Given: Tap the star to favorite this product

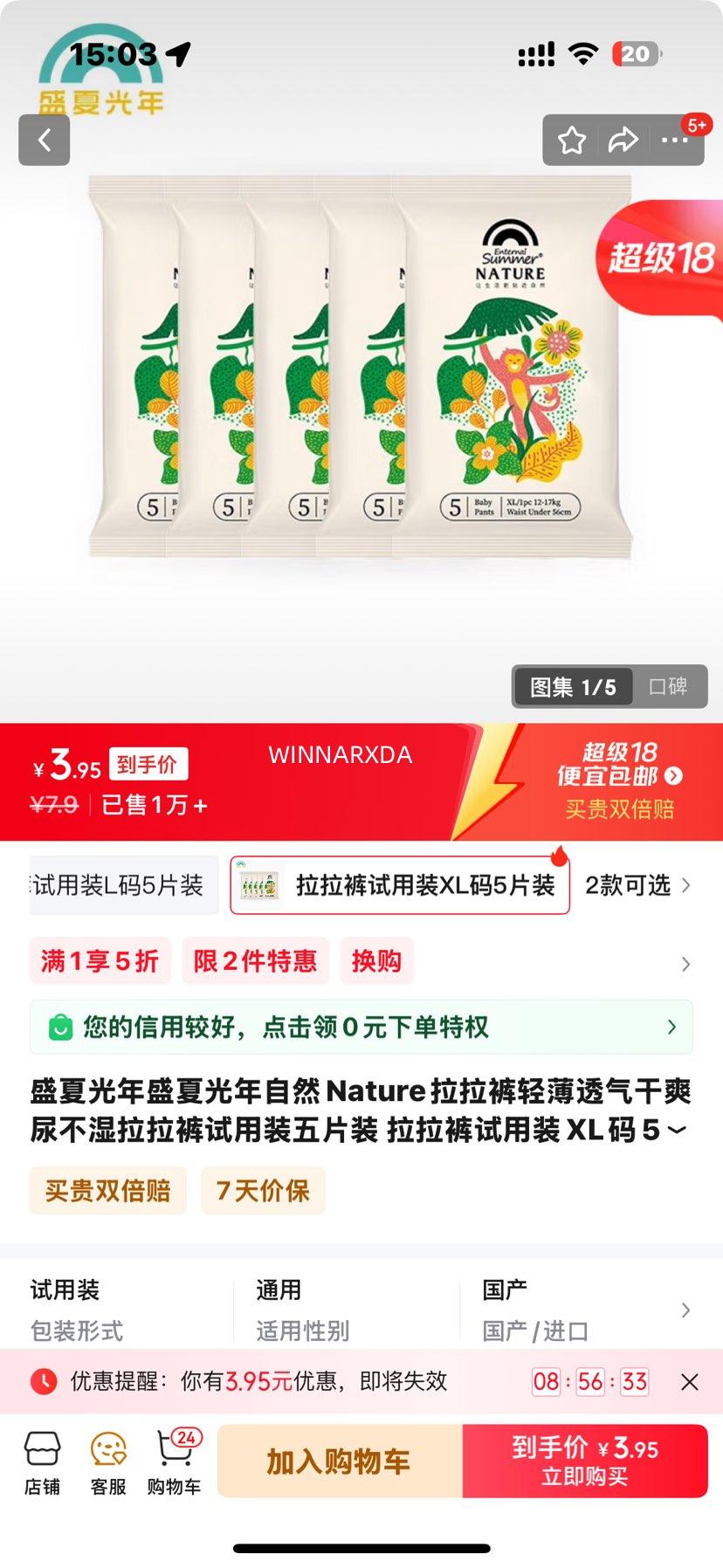Looking at the screenshot, I should tap(572, 140).
